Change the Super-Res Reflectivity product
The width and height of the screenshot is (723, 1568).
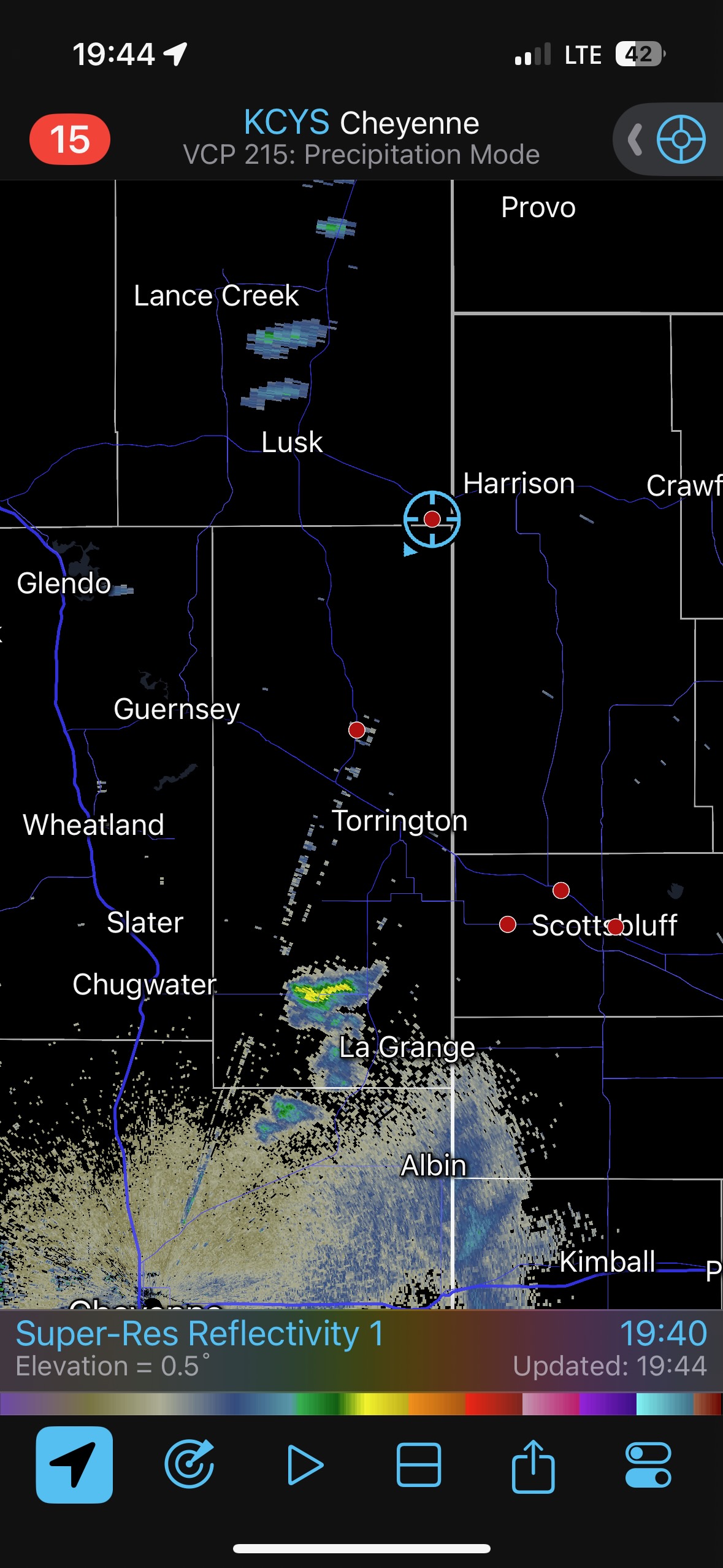200,1334
